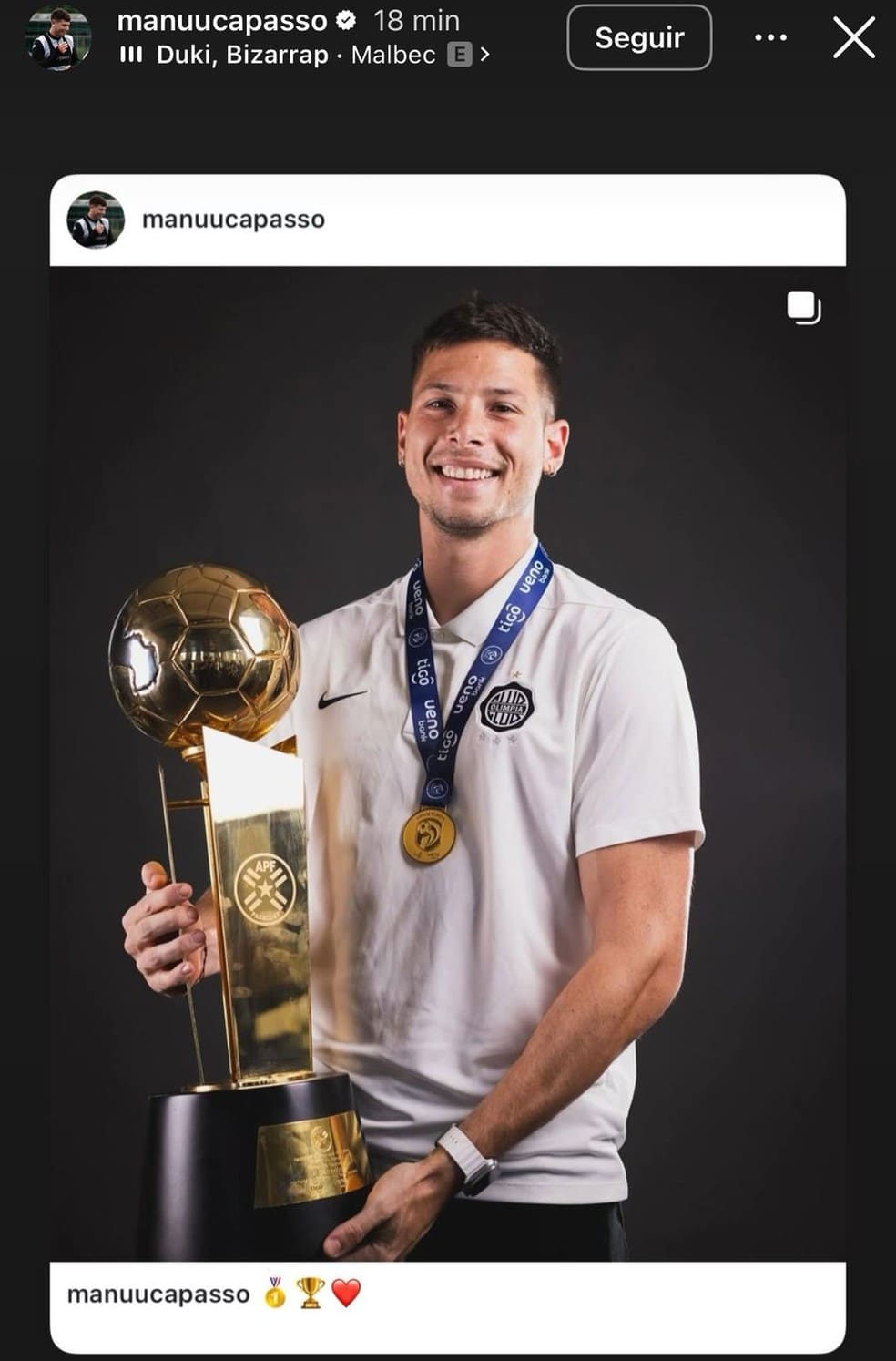Image resolution: width=896 pixels, height=1361 pixels.
Task: Follow manuucapasso with the Seguir button
Action: pyautogui.click(x=639, y=38)
